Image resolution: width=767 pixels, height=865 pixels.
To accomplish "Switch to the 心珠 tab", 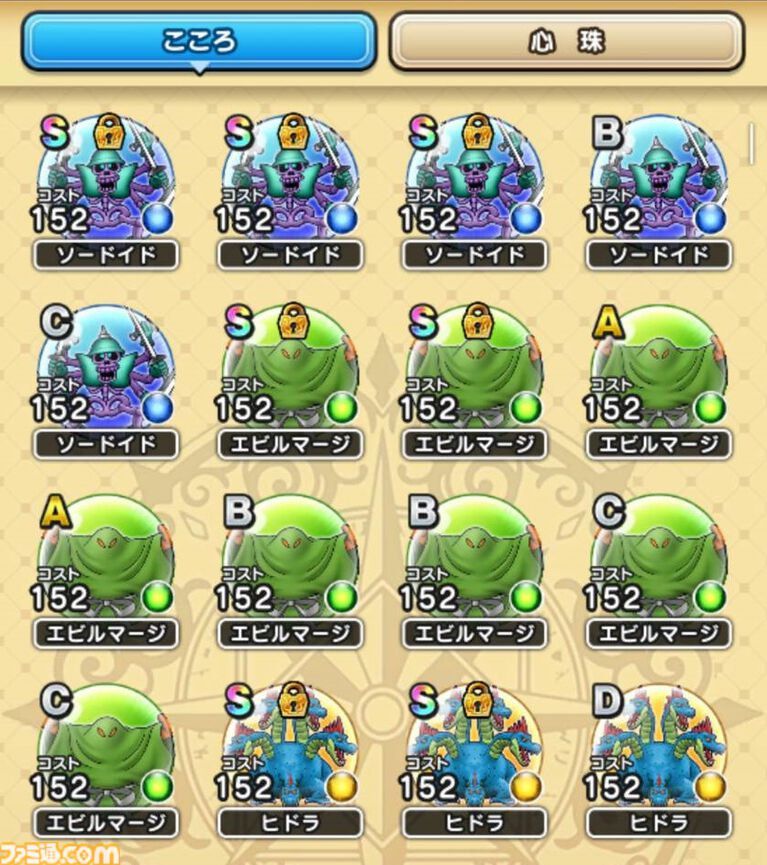I will (566, 41).
